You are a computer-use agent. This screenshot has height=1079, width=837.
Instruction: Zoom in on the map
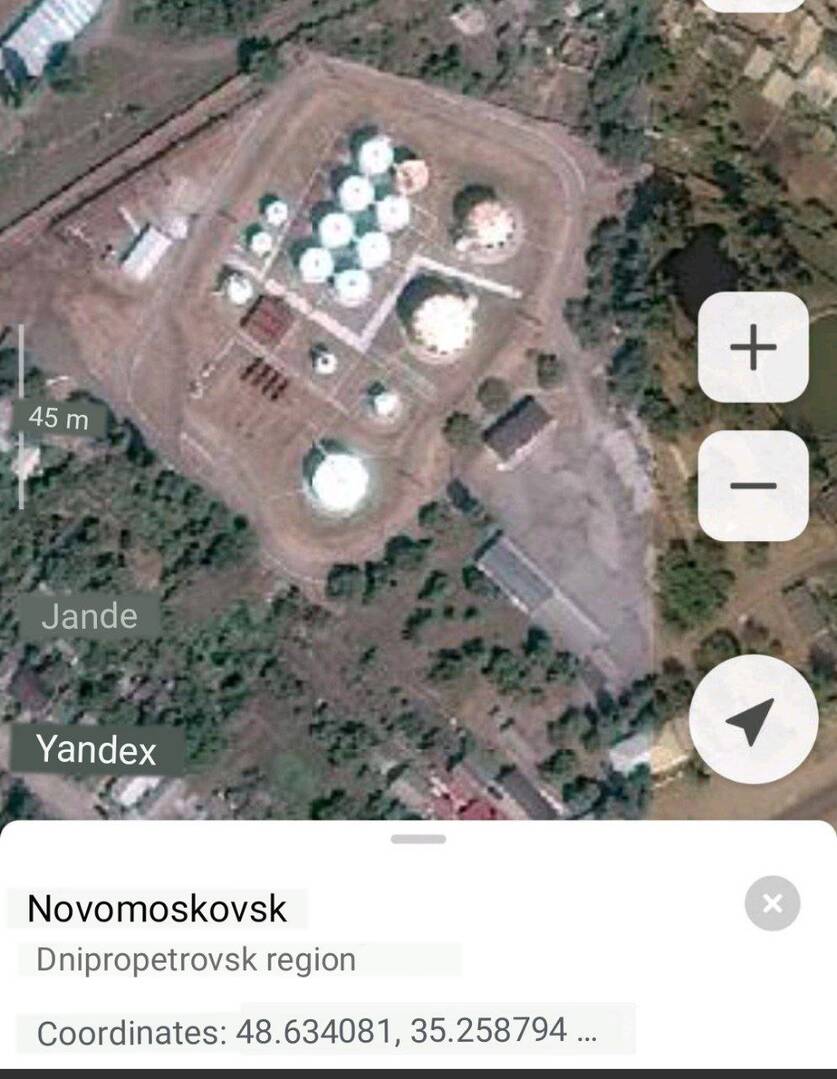click(x=752, y=348)
